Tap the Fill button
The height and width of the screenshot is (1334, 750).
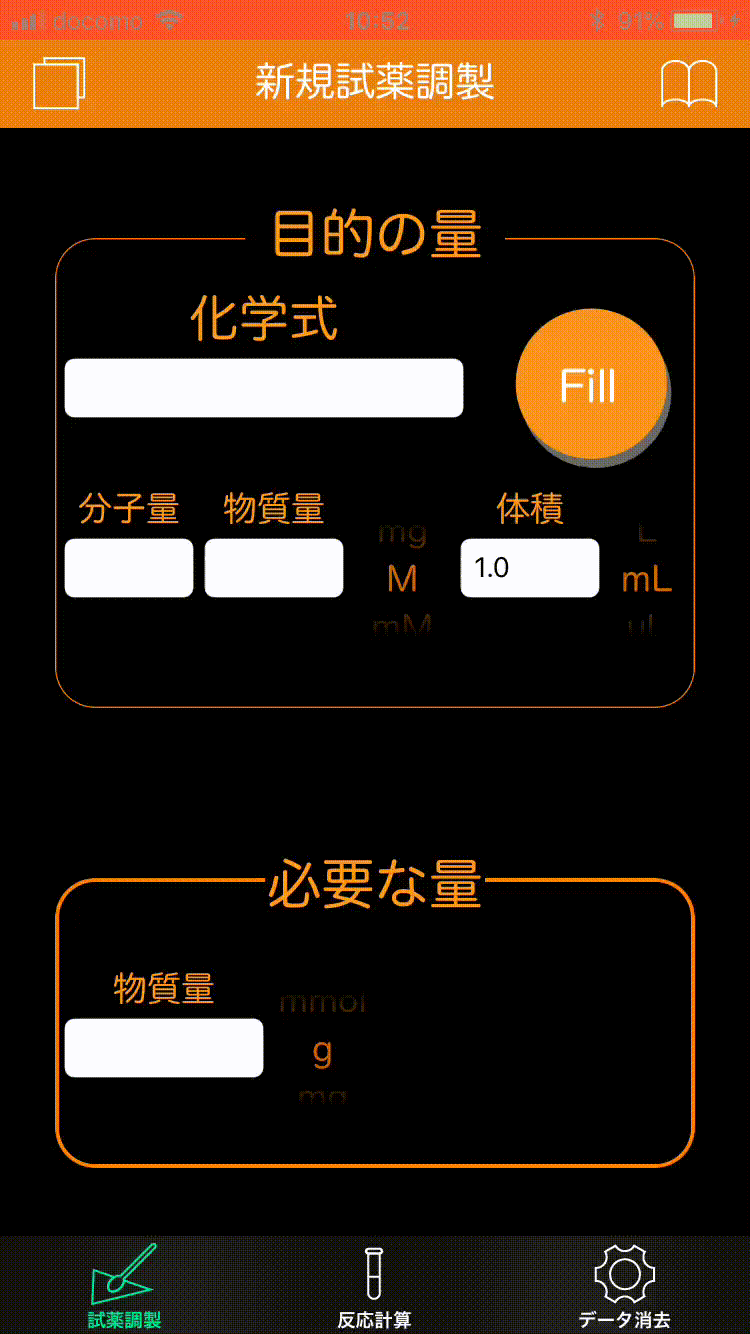[589, 386]
